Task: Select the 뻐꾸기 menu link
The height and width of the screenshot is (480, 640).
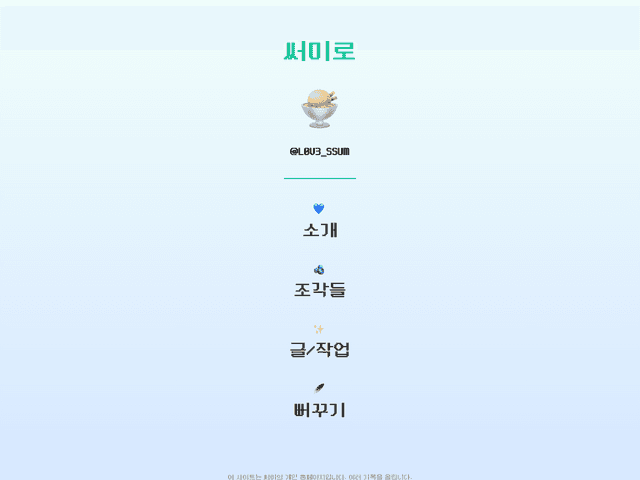Action: click(x=320, y=409)
